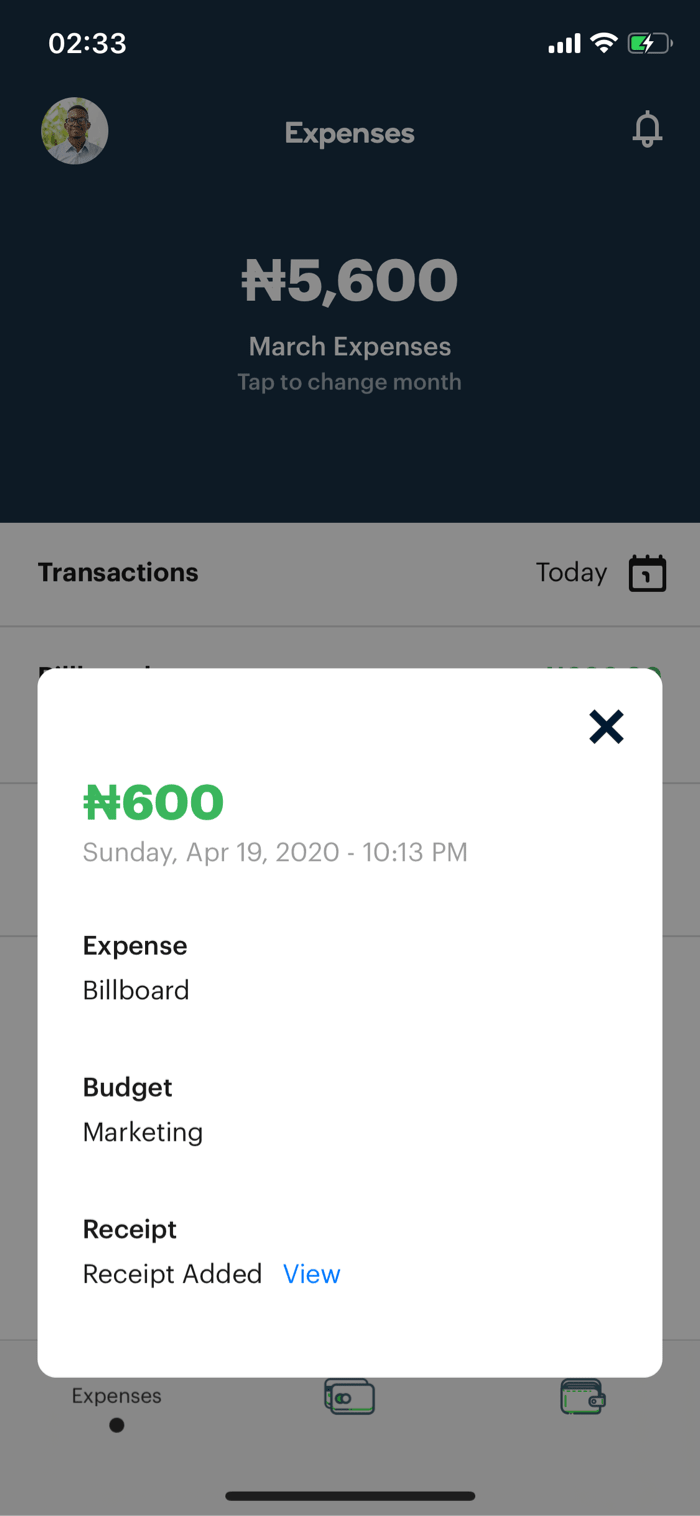Switch to the cash card tab
Viewport: 700px width, 1516px height.
click(x=349, y=1396)
